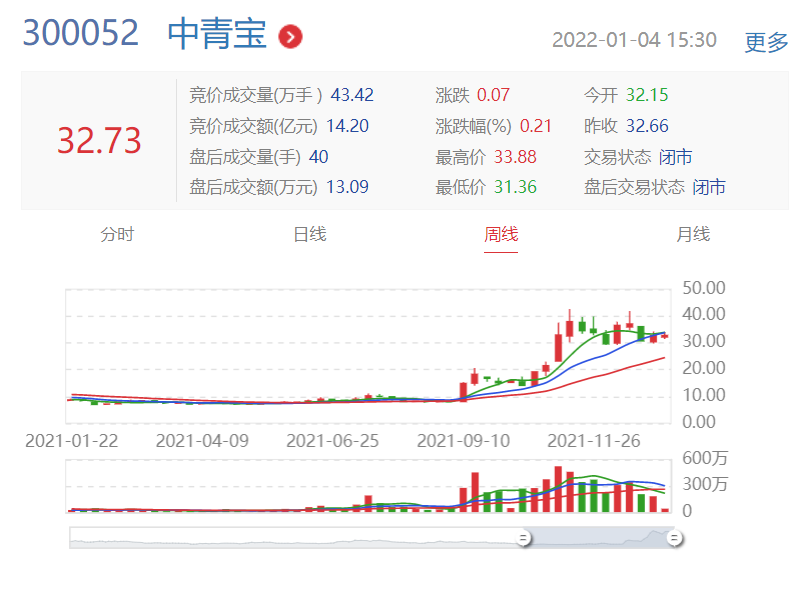
Task: Tap the right handle of range slider
Action: (x=675, y=538)
